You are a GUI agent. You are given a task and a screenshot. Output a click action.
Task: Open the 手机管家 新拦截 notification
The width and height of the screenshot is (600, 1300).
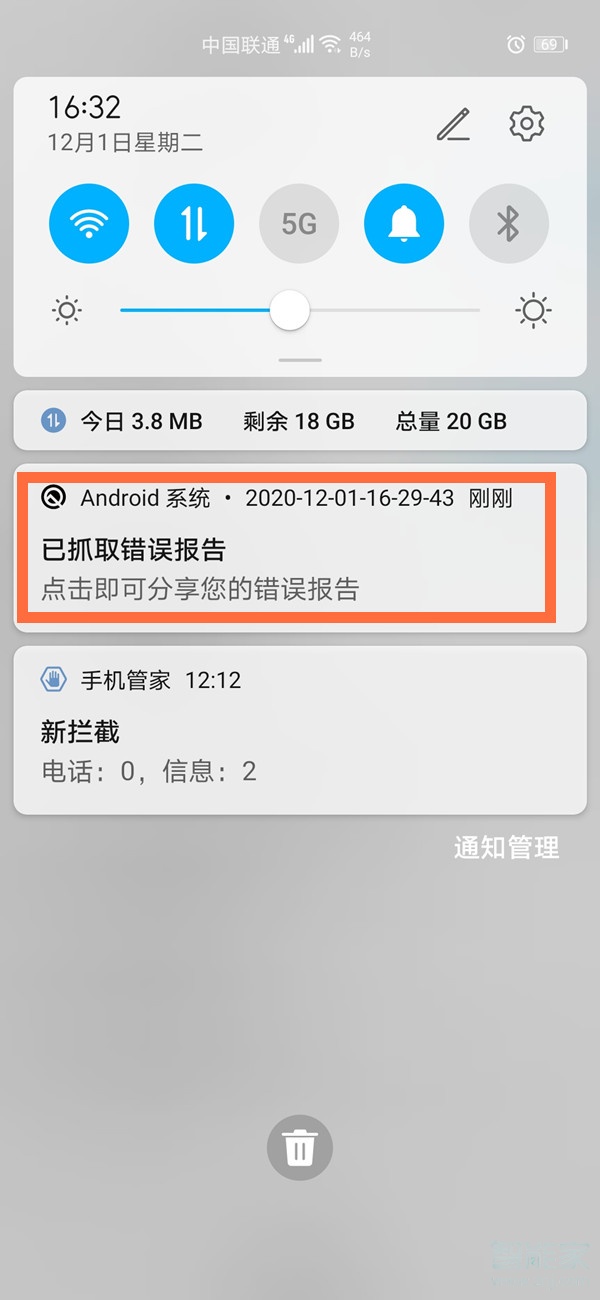[300, 730]
